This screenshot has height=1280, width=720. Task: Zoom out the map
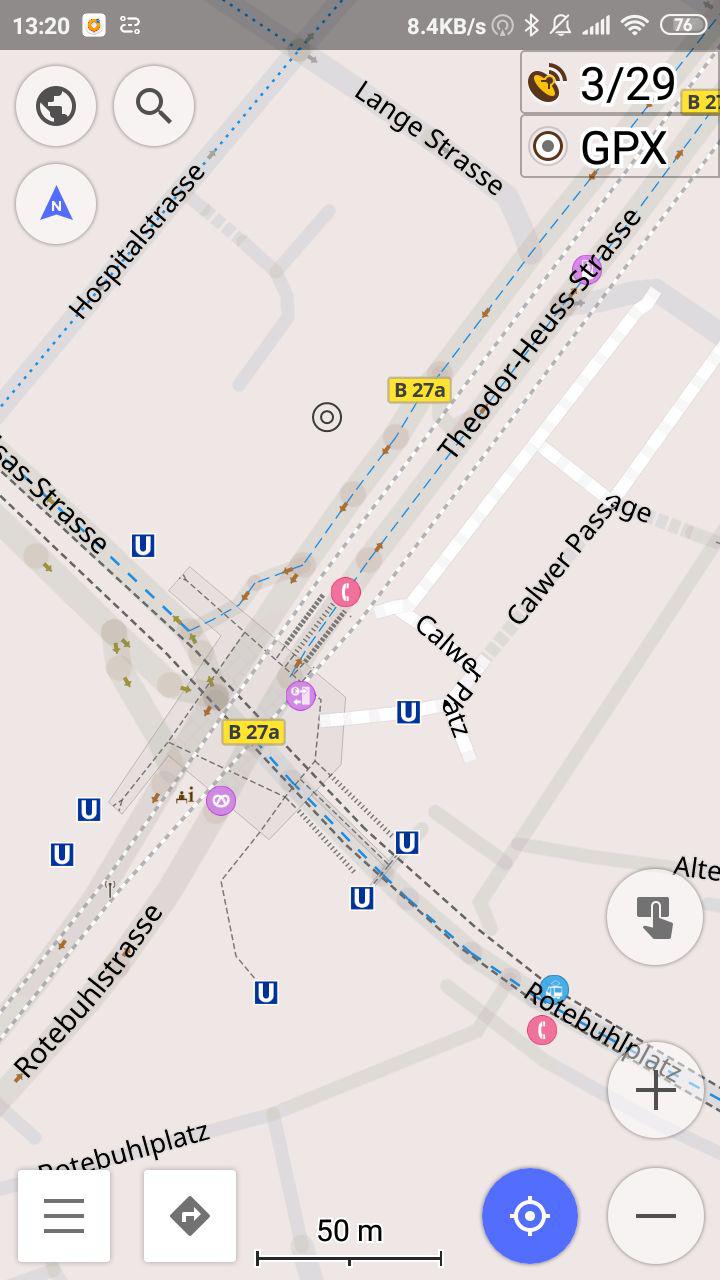tap(655, 1216)
